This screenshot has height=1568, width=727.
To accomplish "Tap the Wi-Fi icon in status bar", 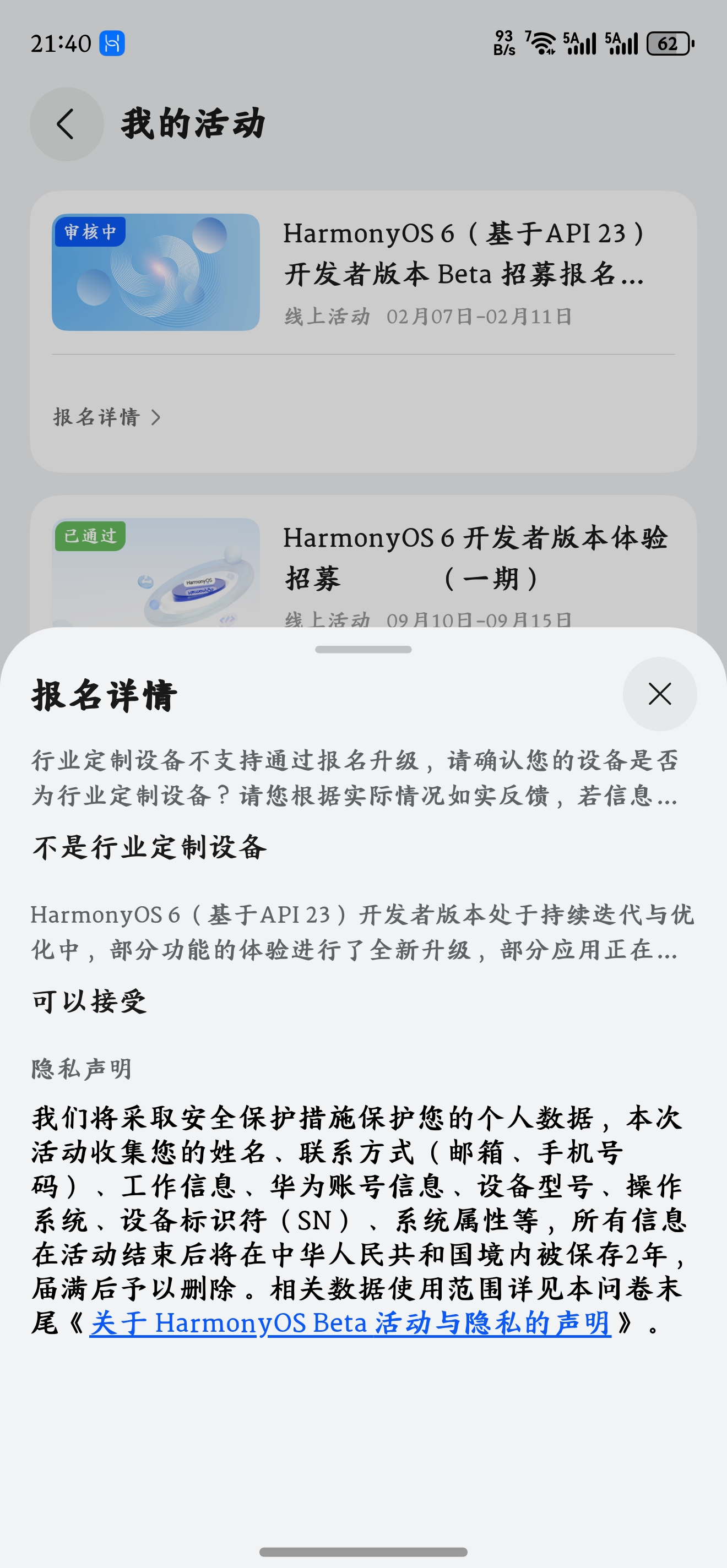I will coord(544,42).
